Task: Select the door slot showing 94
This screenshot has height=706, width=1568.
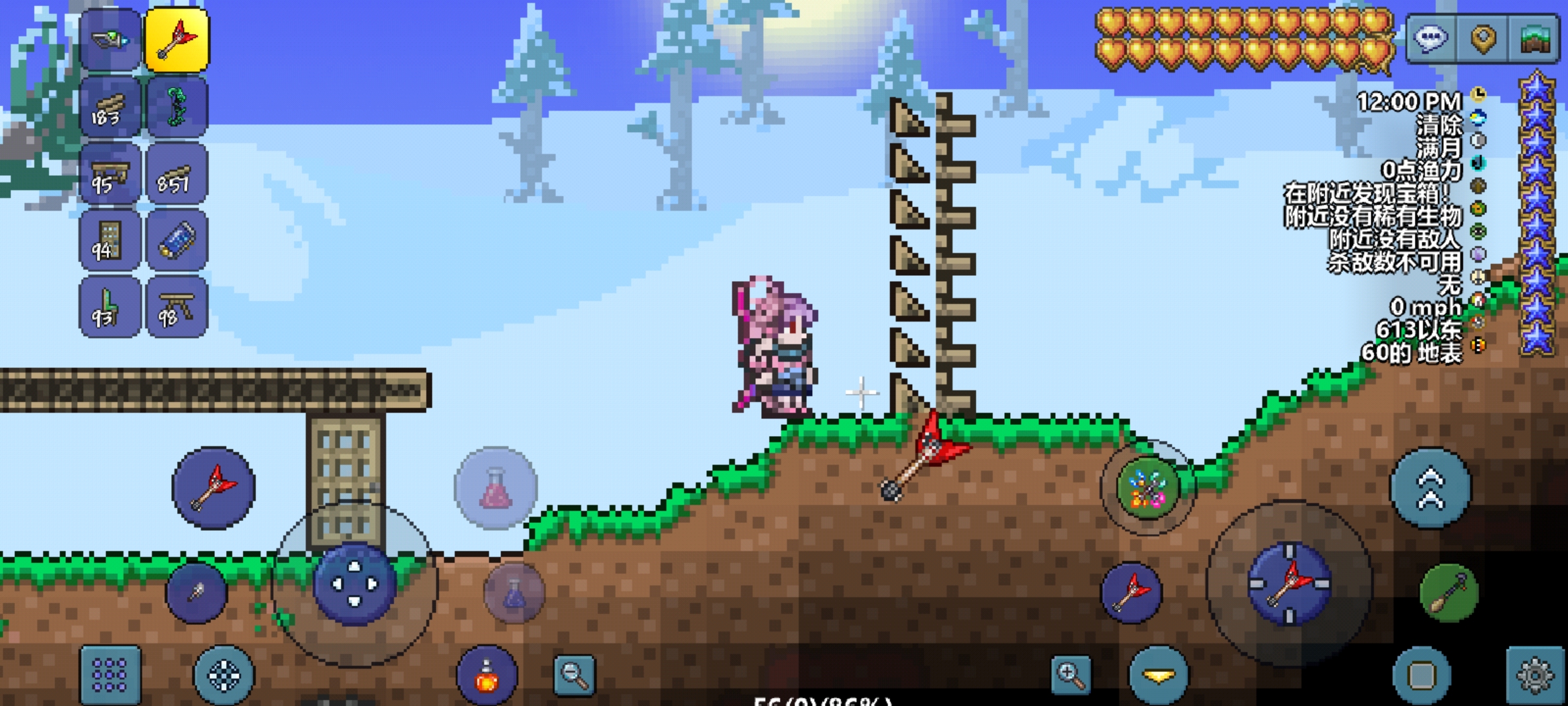Action: [110, 241]
